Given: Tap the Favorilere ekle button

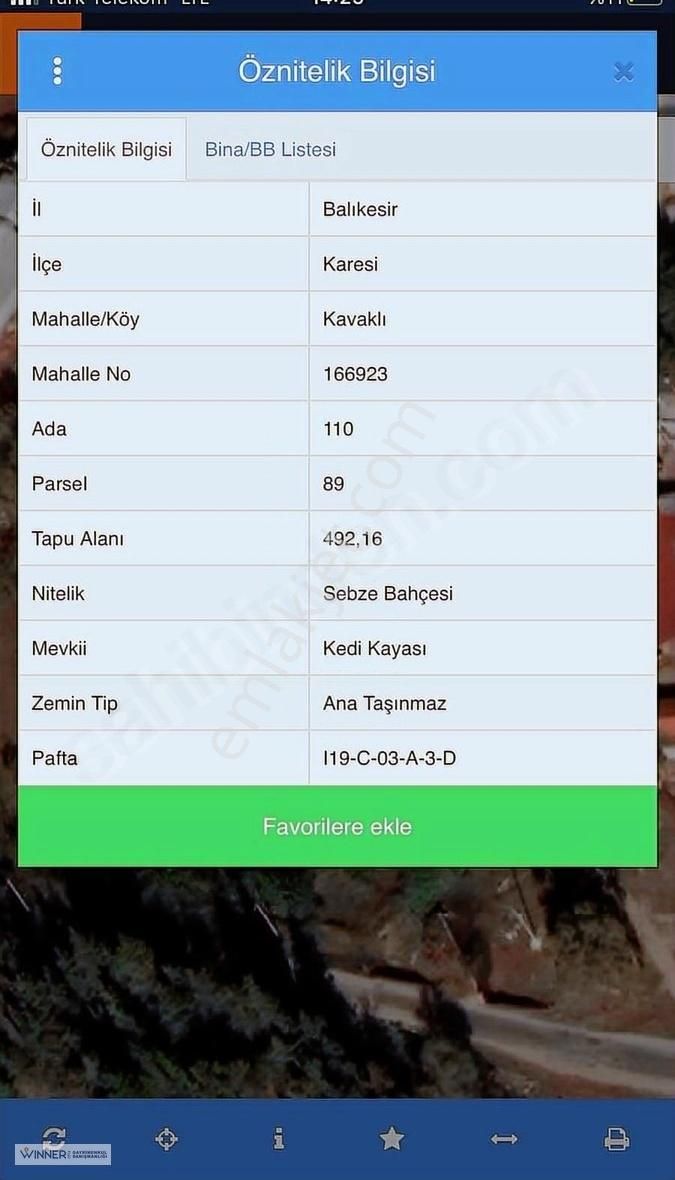Looking at the screenshot, I should click(337, 827).
